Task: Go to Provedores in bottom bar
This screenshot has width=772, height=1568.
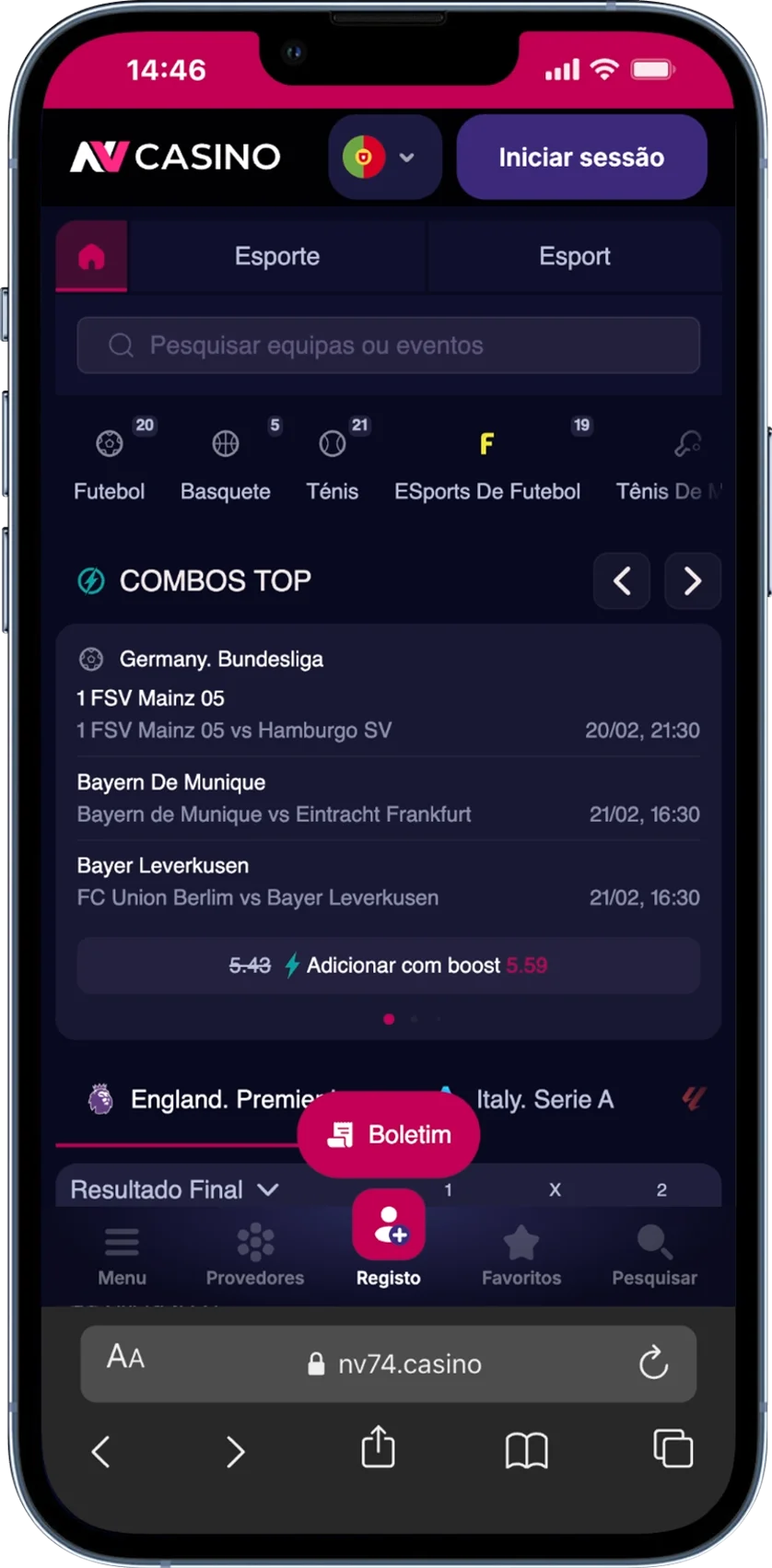Action: click(x=255, y=1257)
